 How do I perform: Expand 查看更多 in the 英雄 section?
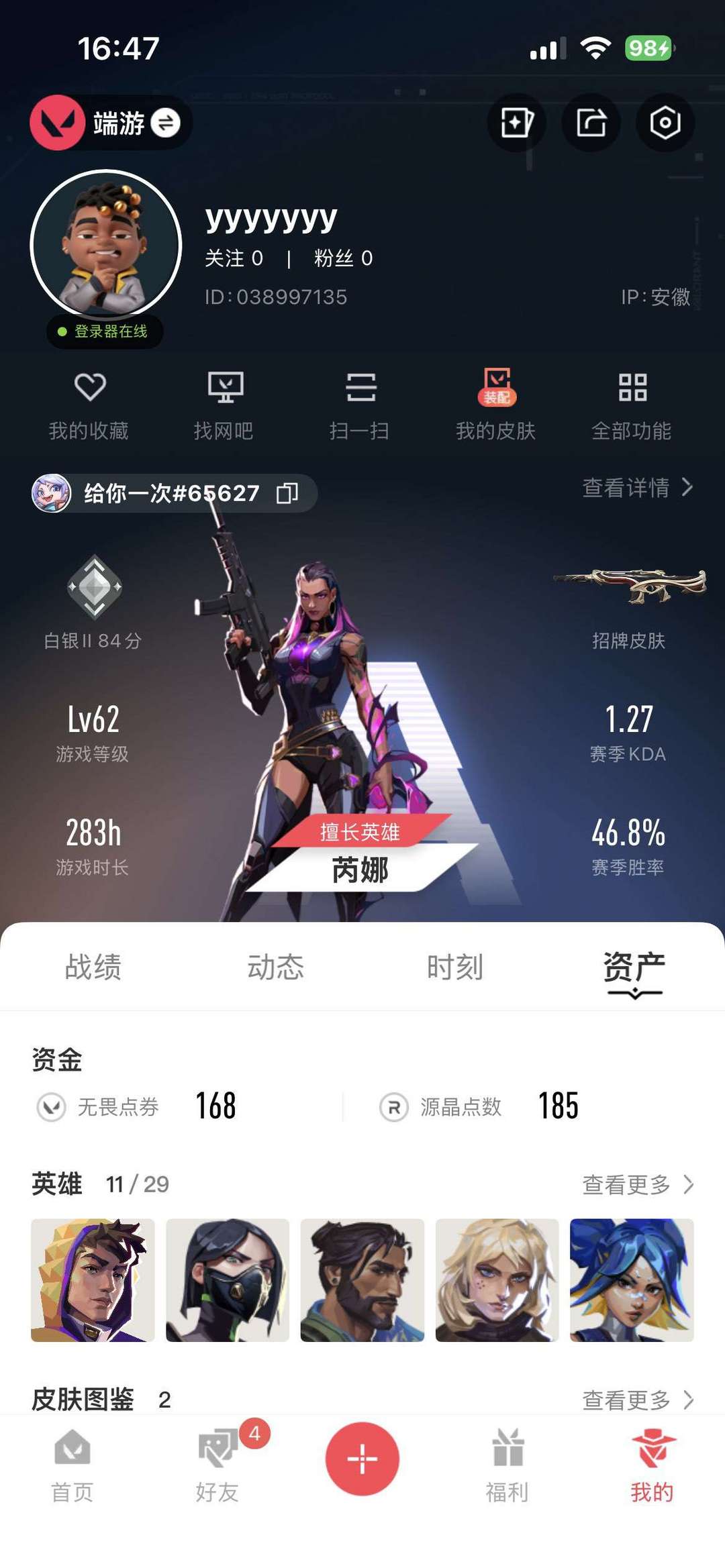pos(638,1184)
